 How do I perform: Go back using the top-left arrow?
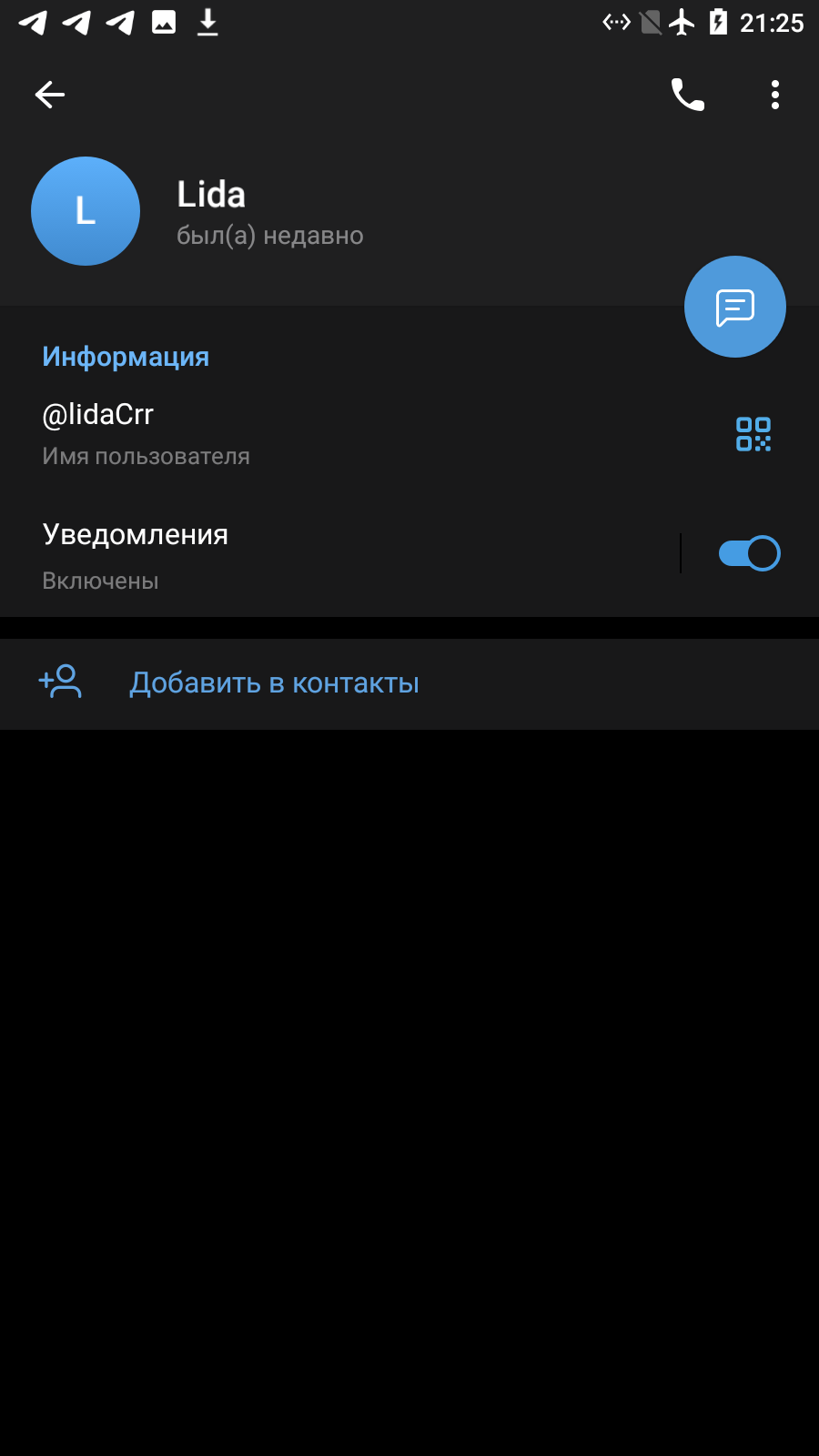point(50,95)
